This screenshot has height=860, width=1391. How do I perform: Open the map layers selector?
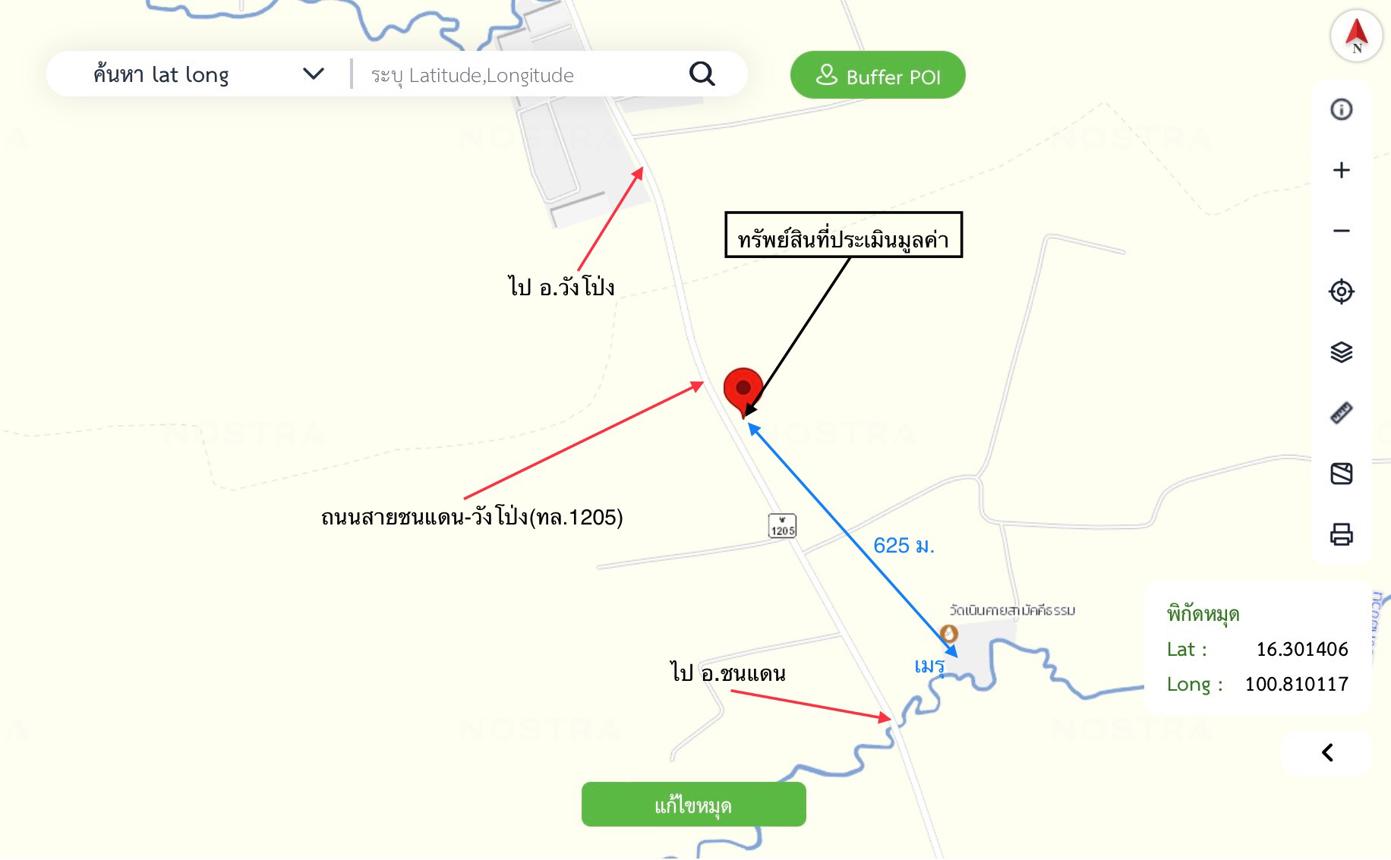click(1341, 352)
